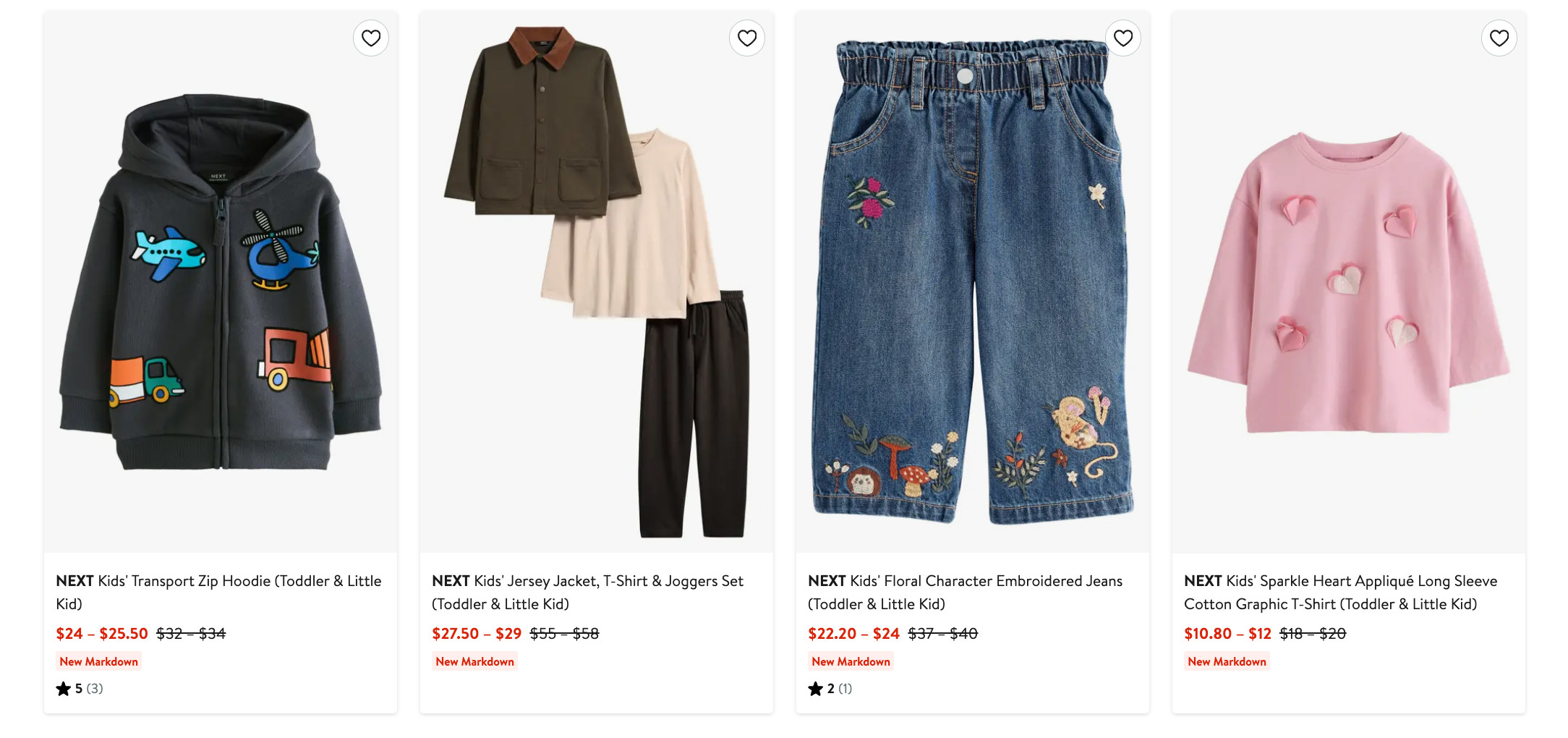
Task: Favorite the Sparkle Heart Appliqué T-Shirt
Action: pyautogui.click(x=1499, y=38)
